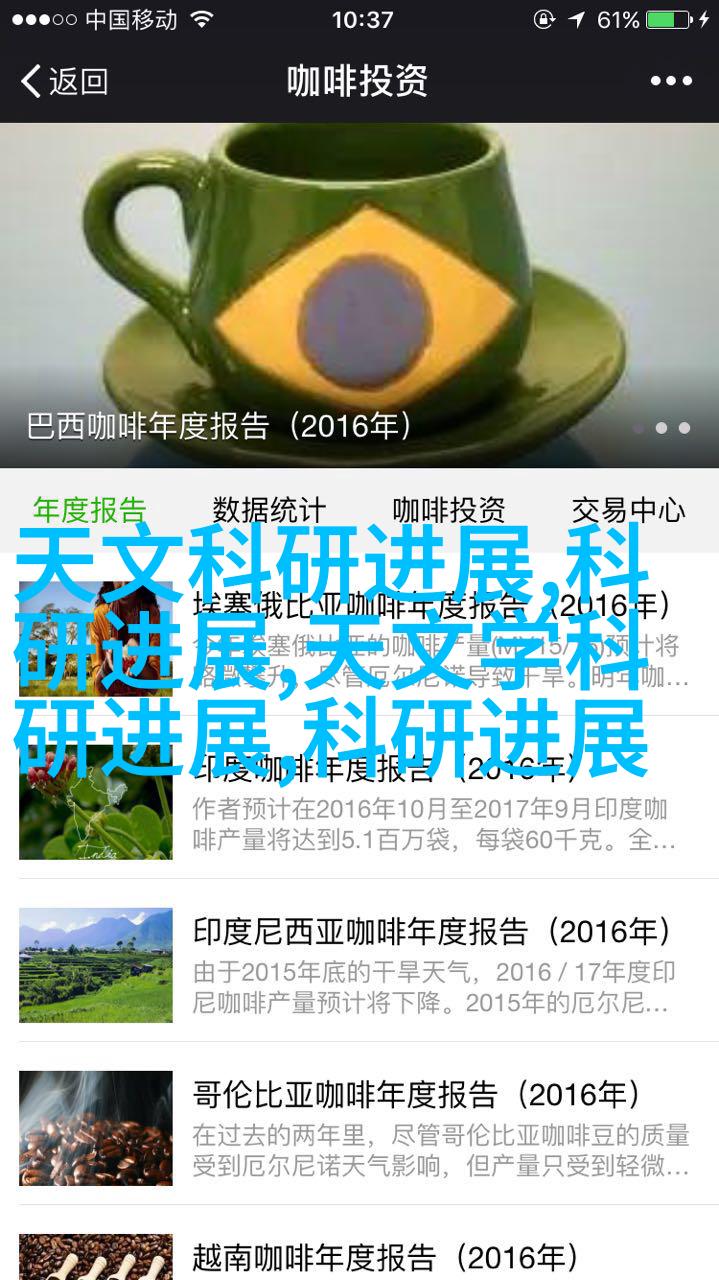The width and height of the screenshot is (719, 1280).
Task: Select the 年度报告 tab
Action: [90, 510]
